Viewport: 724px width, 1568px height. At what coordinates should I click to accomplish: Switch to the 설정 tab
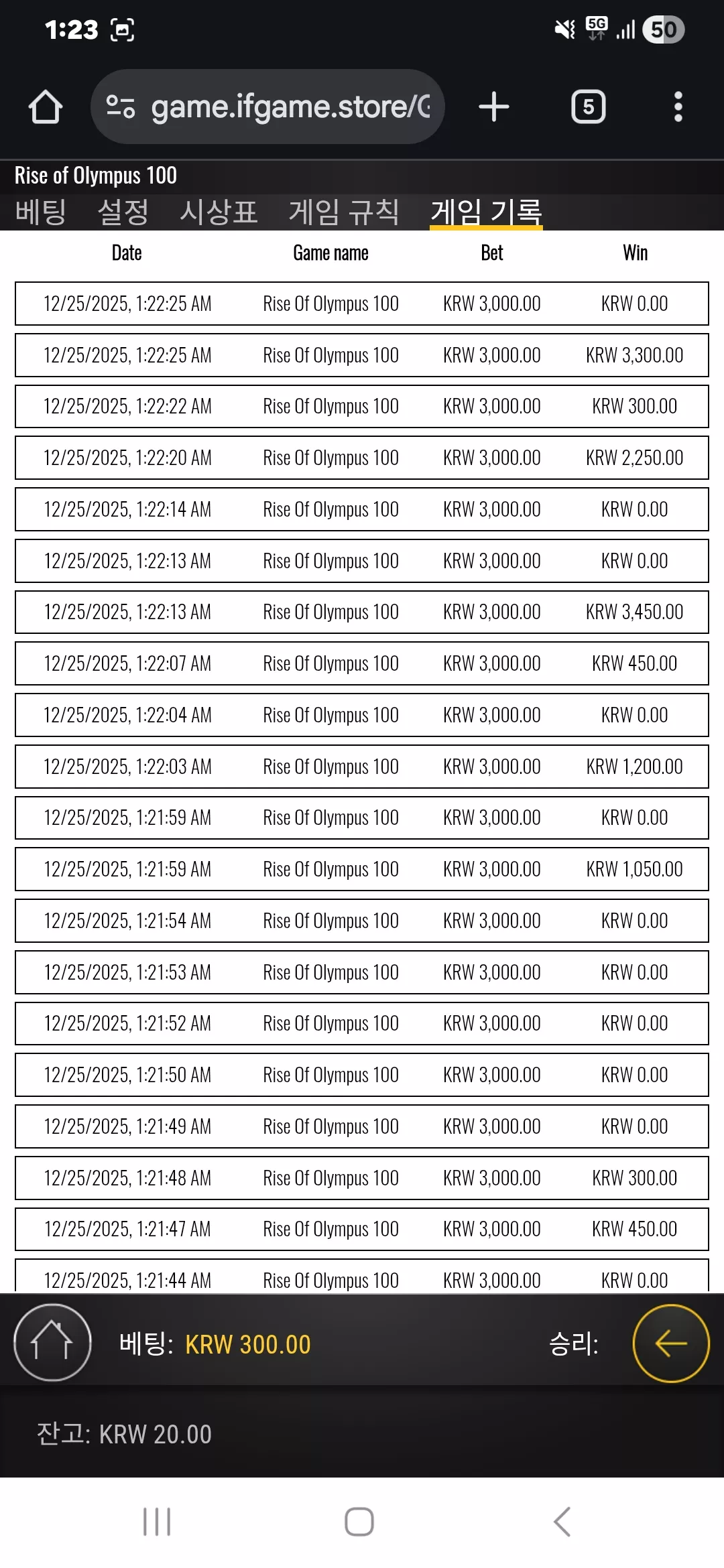[123, 212]
